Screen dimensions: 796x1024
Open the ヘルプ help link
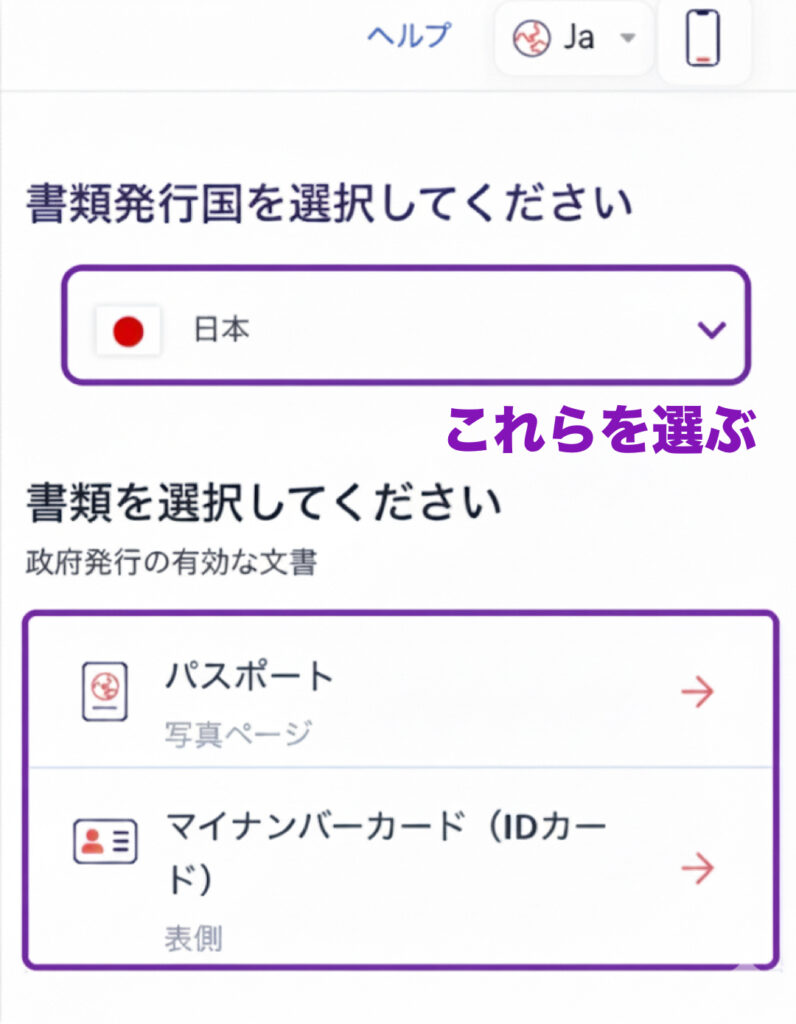click(x=409, y=37)
